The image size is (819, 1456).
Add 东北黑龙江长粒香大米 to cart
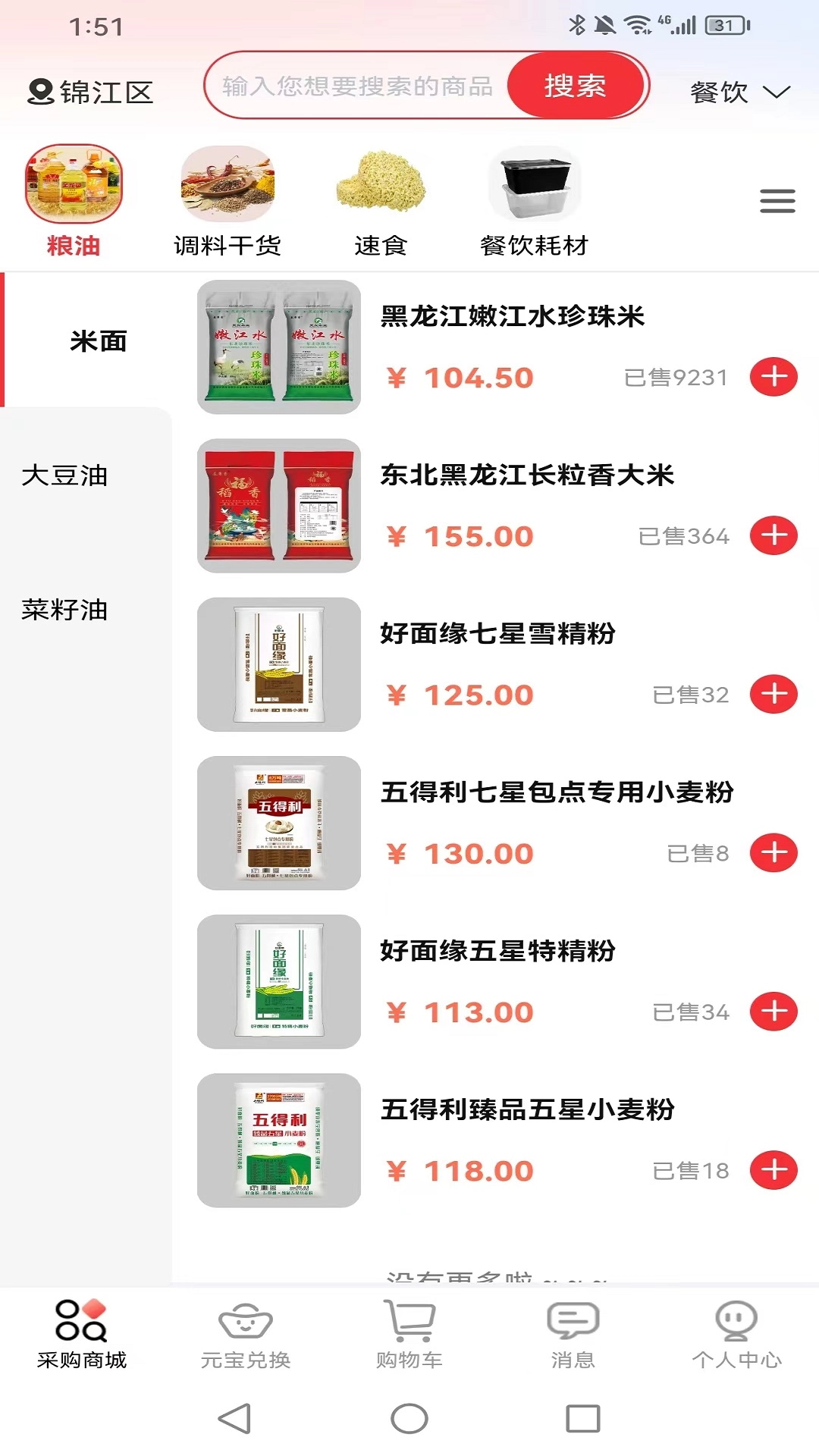click(x=773, y=535)
